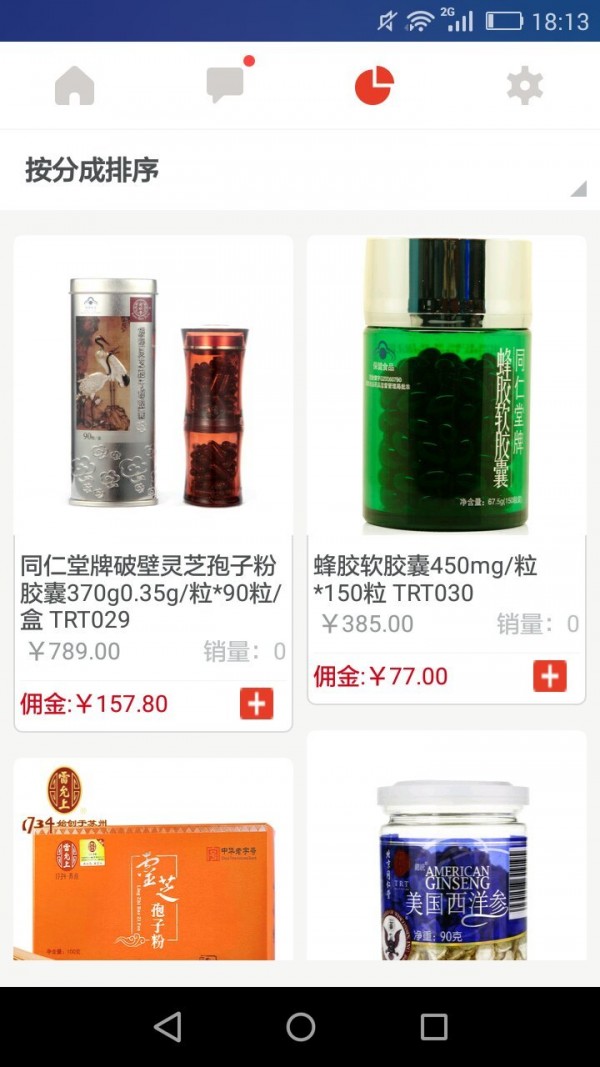Image resolution: width=600 pixels, height=1067 pixels.
Task: Expand the 按分成排序 sort dropdown
Action: click(x=300, y=171)
